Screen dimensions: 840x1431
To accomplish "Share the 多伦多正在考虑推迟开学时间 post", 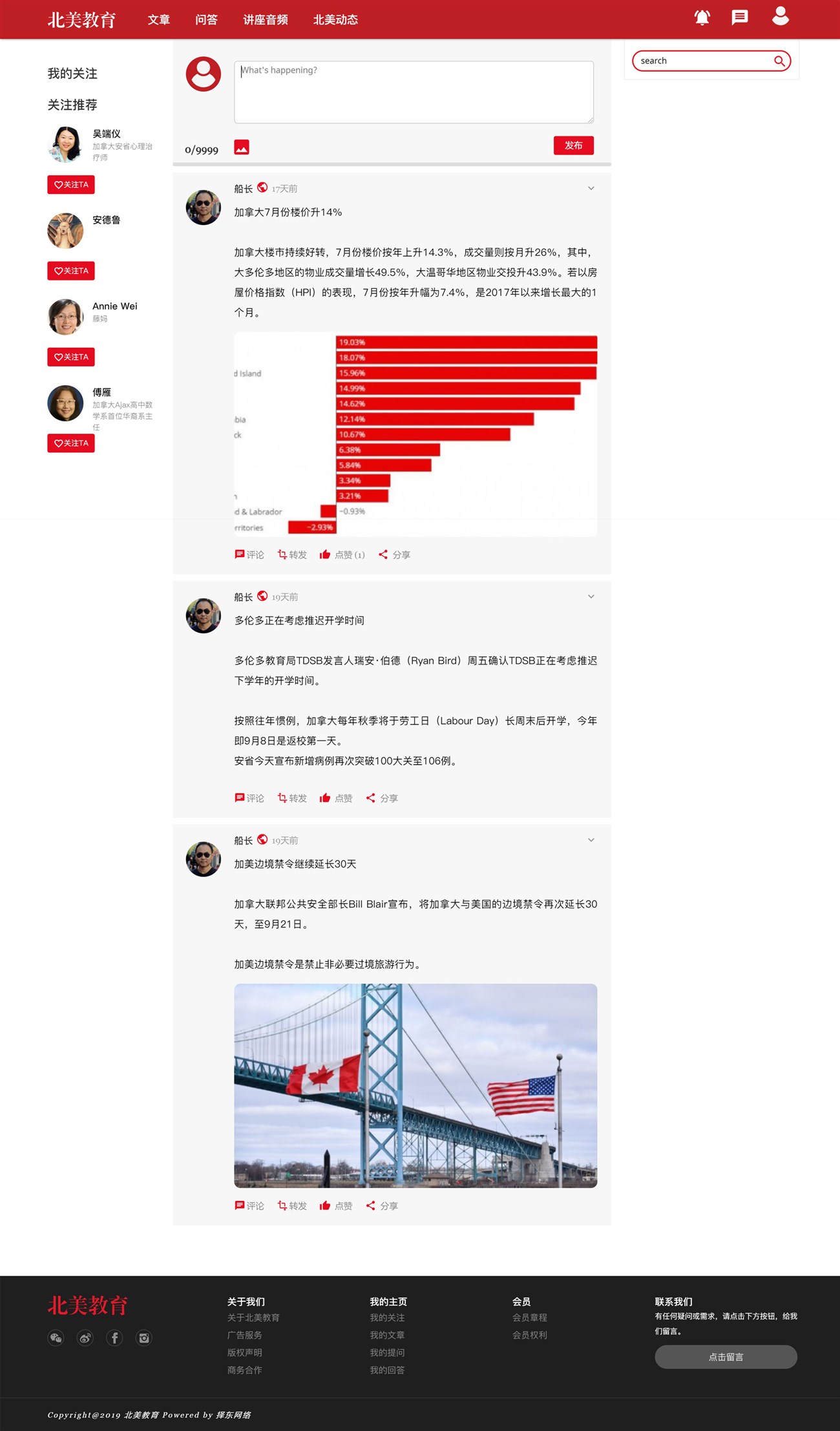I will point(382,798).
